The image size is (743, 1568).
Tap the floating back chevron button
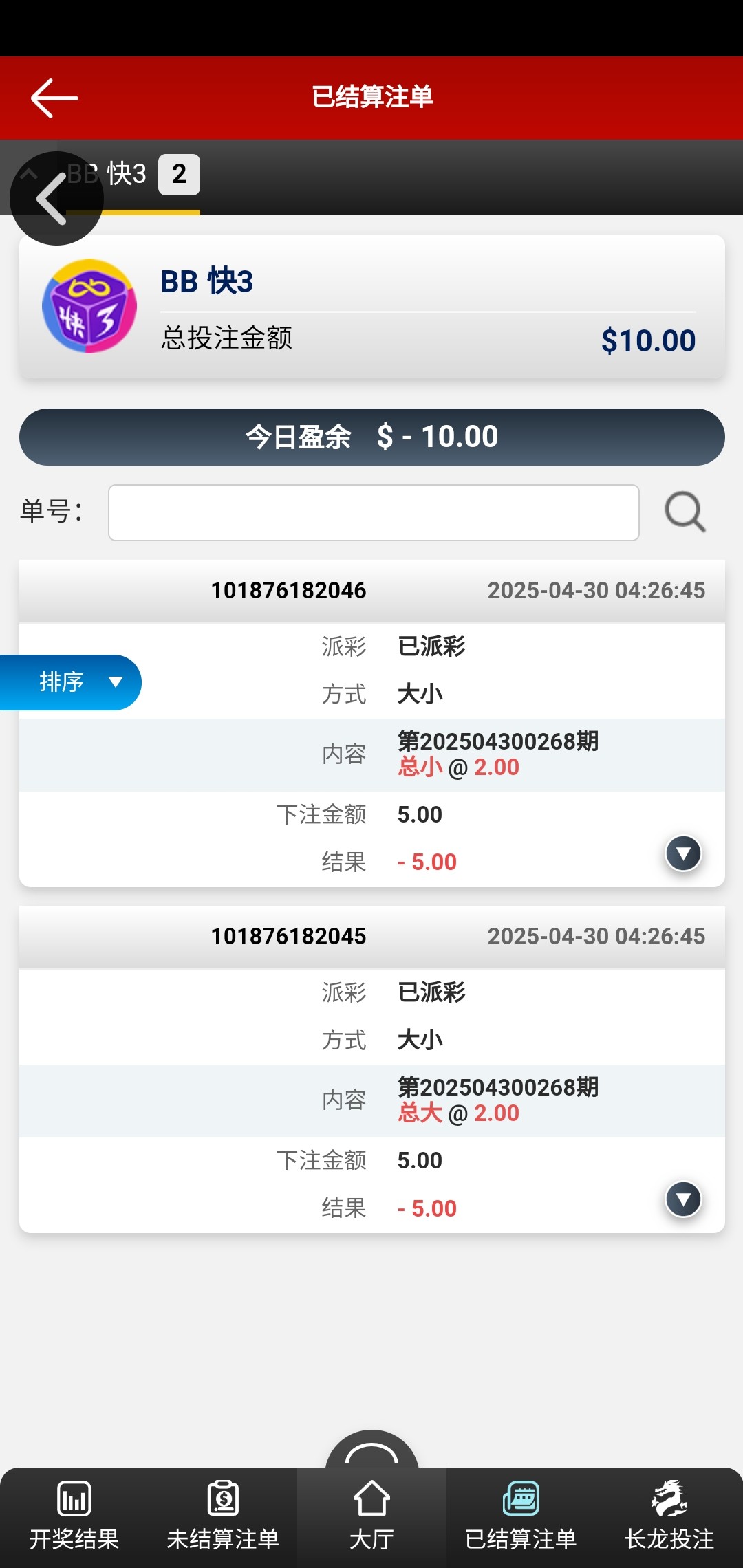(56, 198)
